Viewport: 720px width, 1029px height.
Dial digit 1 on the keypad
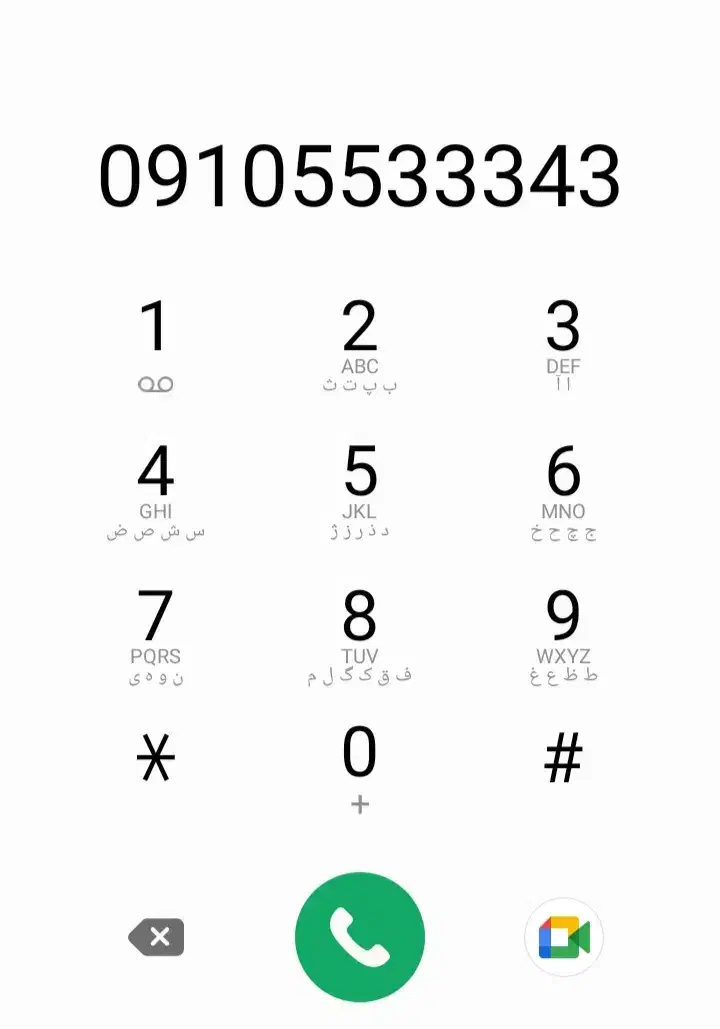point(155,342)
